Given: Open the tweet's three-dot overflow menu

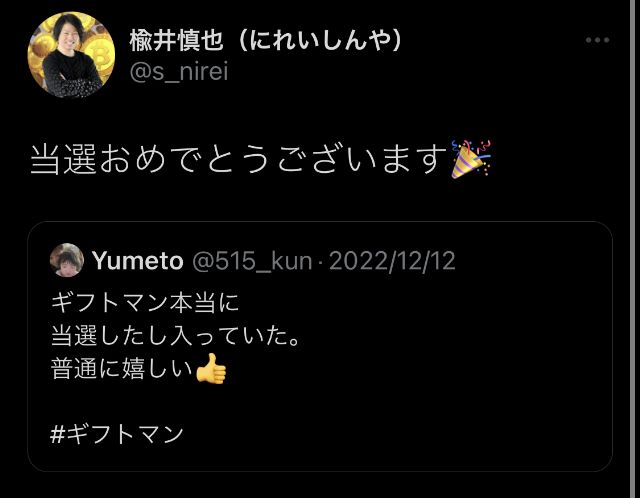Looking at the screenshot, I should (597, 41).
